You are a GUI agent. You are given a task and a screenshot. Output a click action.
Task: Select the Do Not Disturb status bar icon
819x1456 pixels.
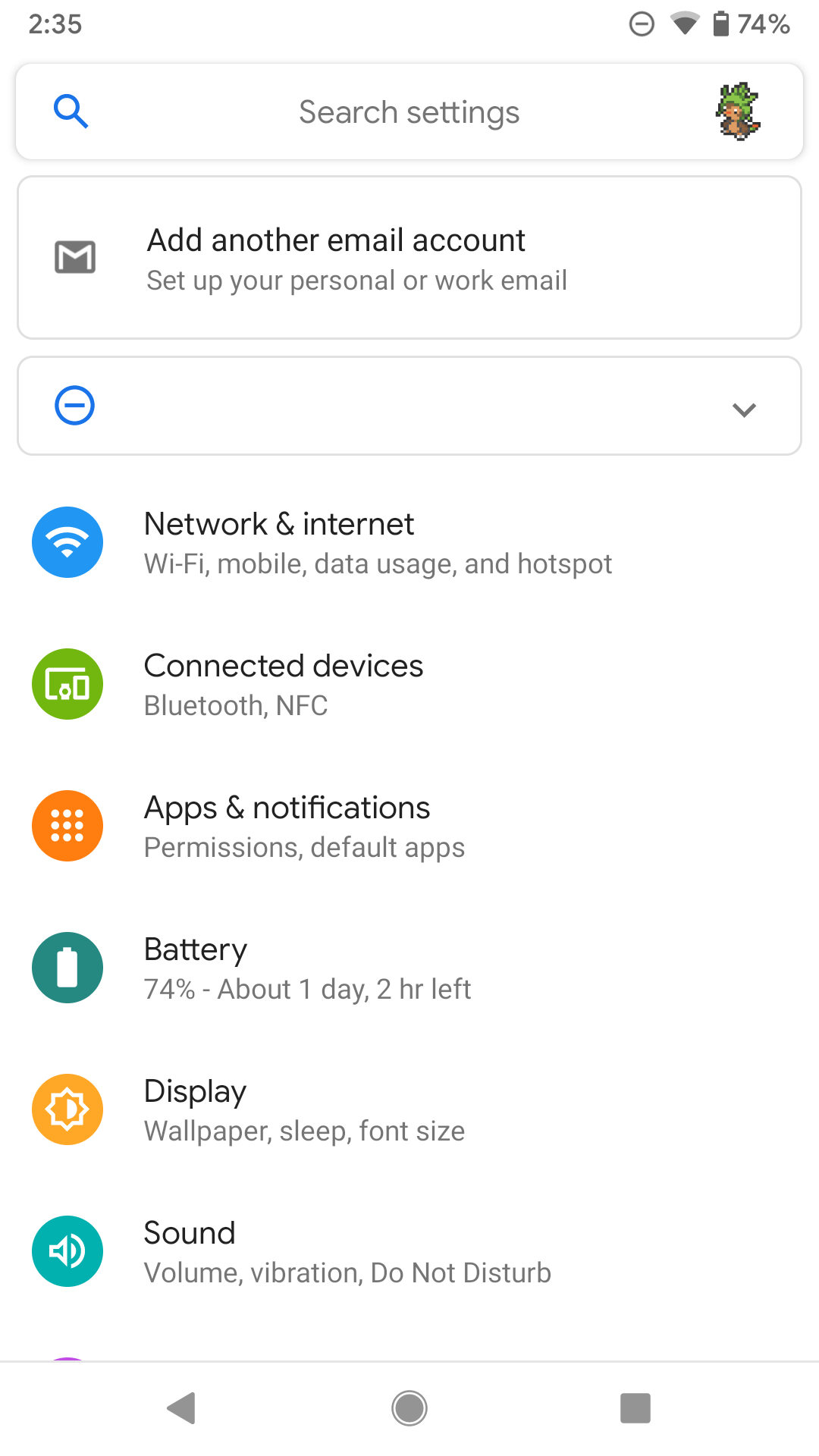coord(641,24)
